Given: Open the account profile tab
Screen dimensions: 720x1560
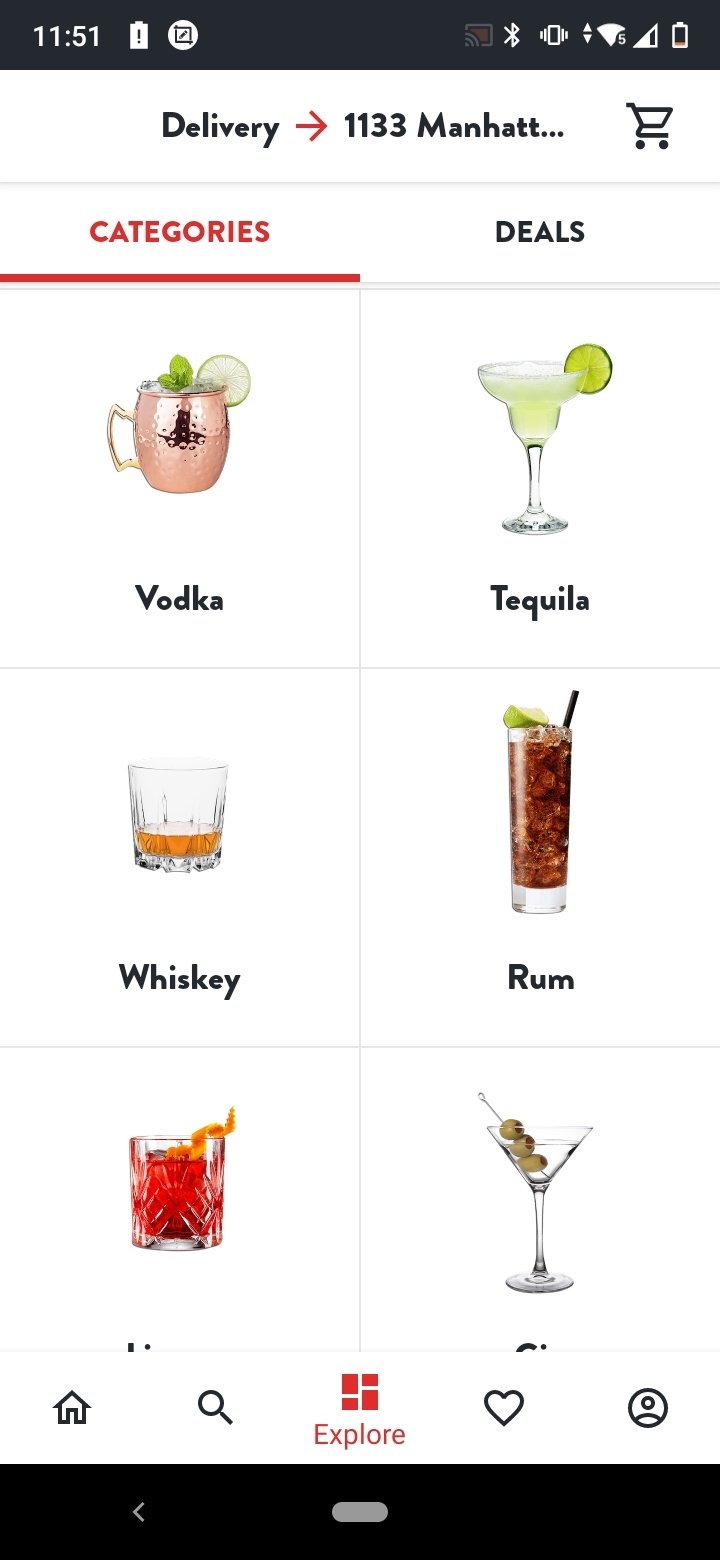Looking at the screenshot, I should pyautogui.click(x=648, y=1408).
